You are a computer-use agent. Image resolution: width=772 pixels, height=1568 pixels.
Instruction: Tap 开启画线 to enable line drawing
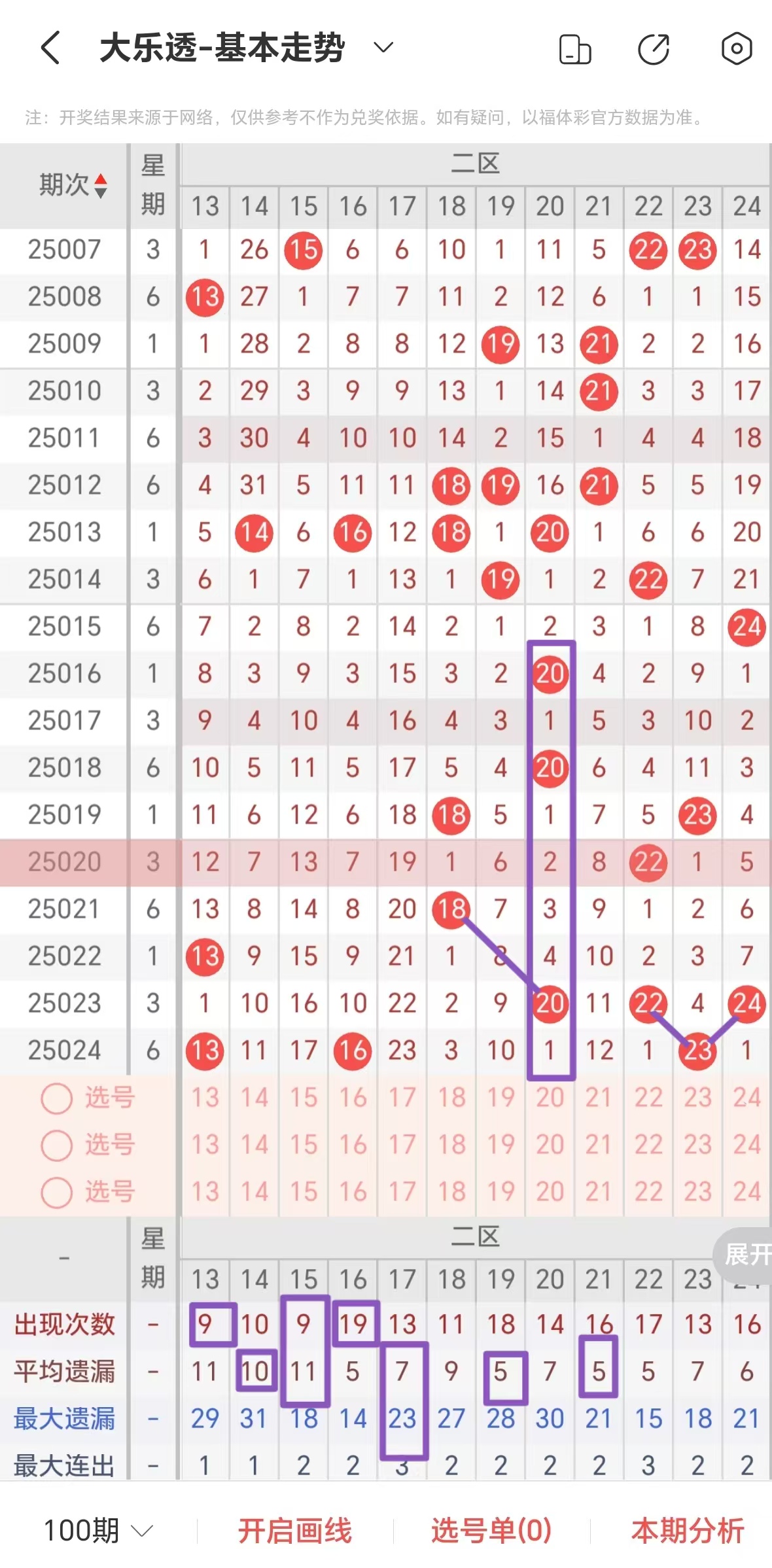click(x=294, y=1531)
